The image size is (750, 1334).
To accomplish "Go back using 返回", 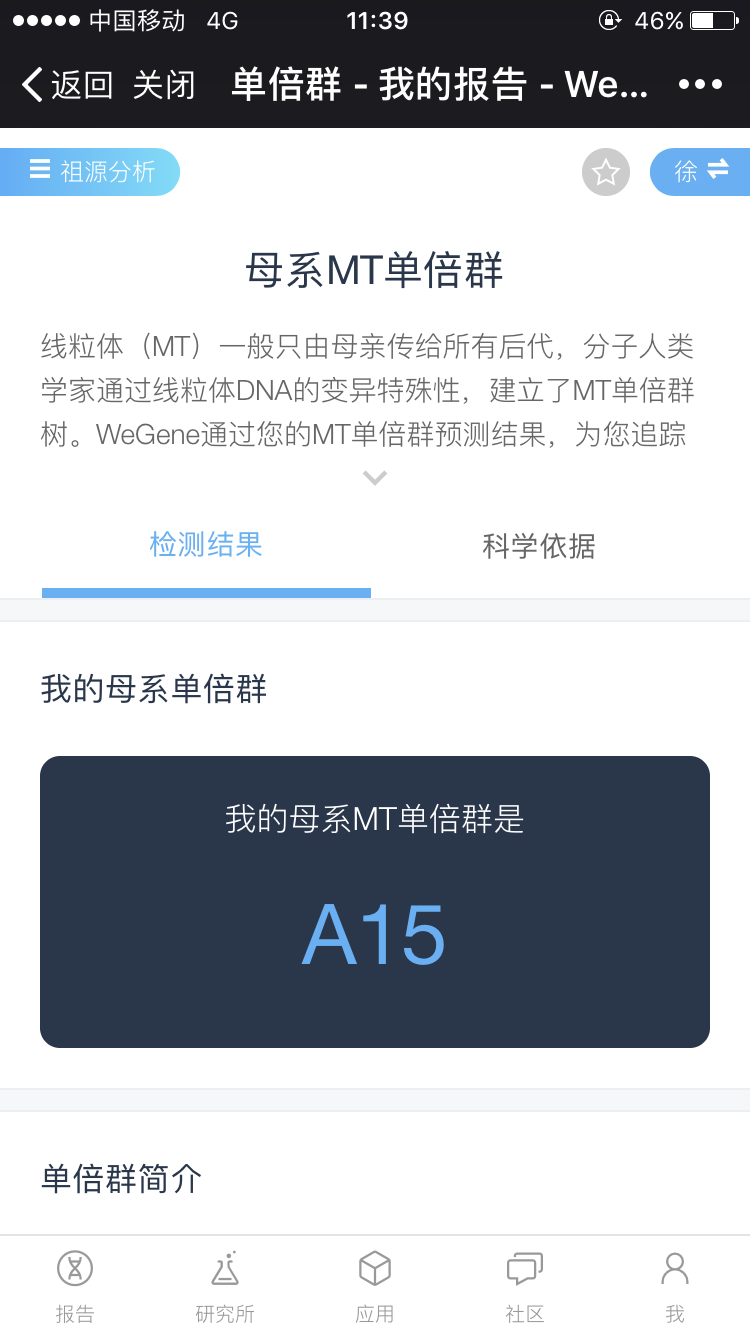I will click(x=66, y=85).
